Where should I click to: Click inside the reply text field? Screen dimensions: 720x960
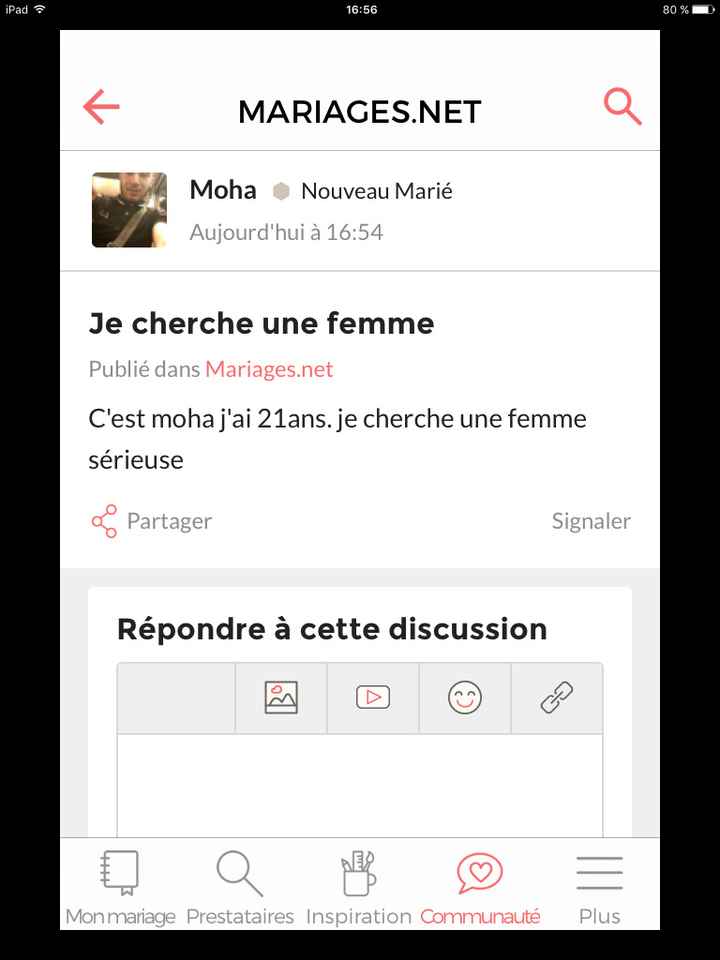tap(360, 785)
